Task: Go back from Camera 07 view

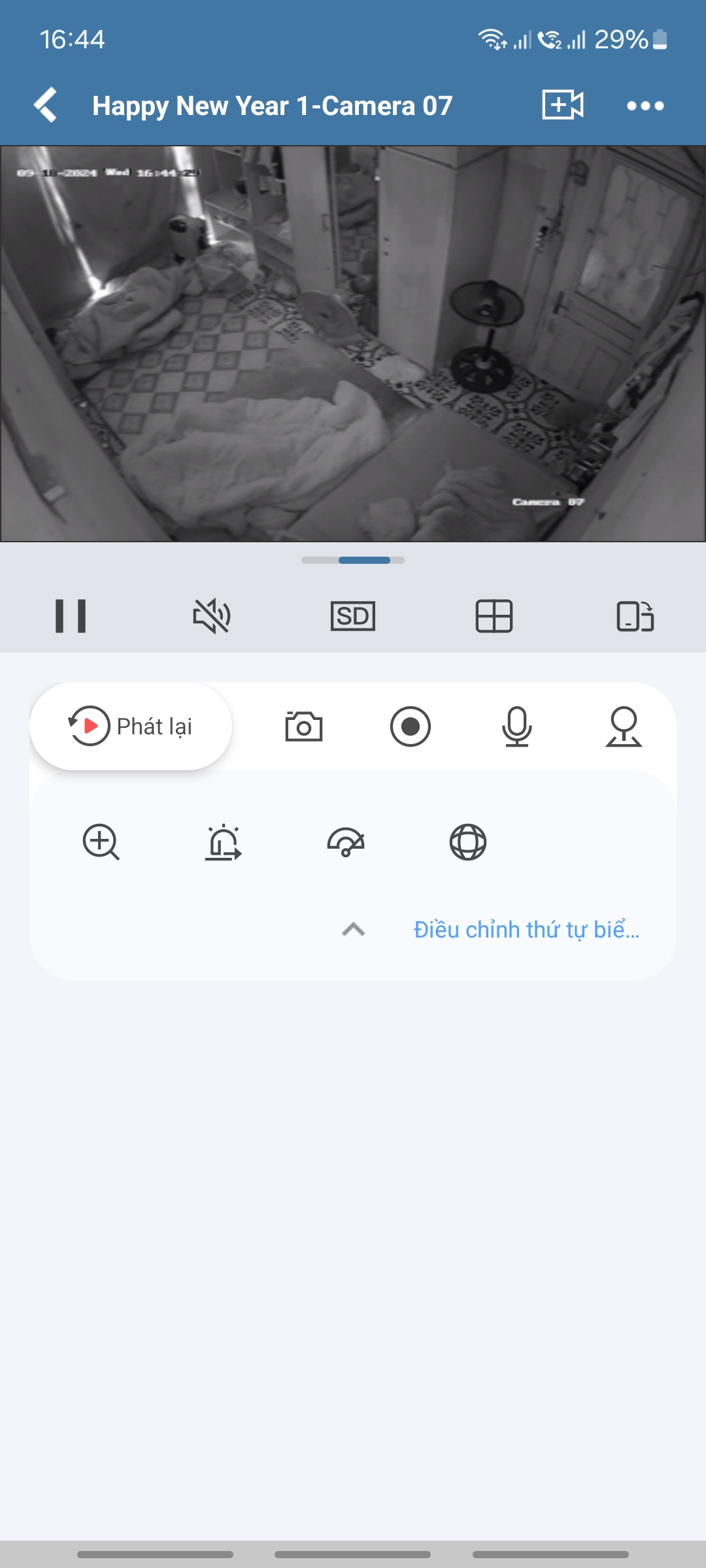Action: tap(46, 105)
